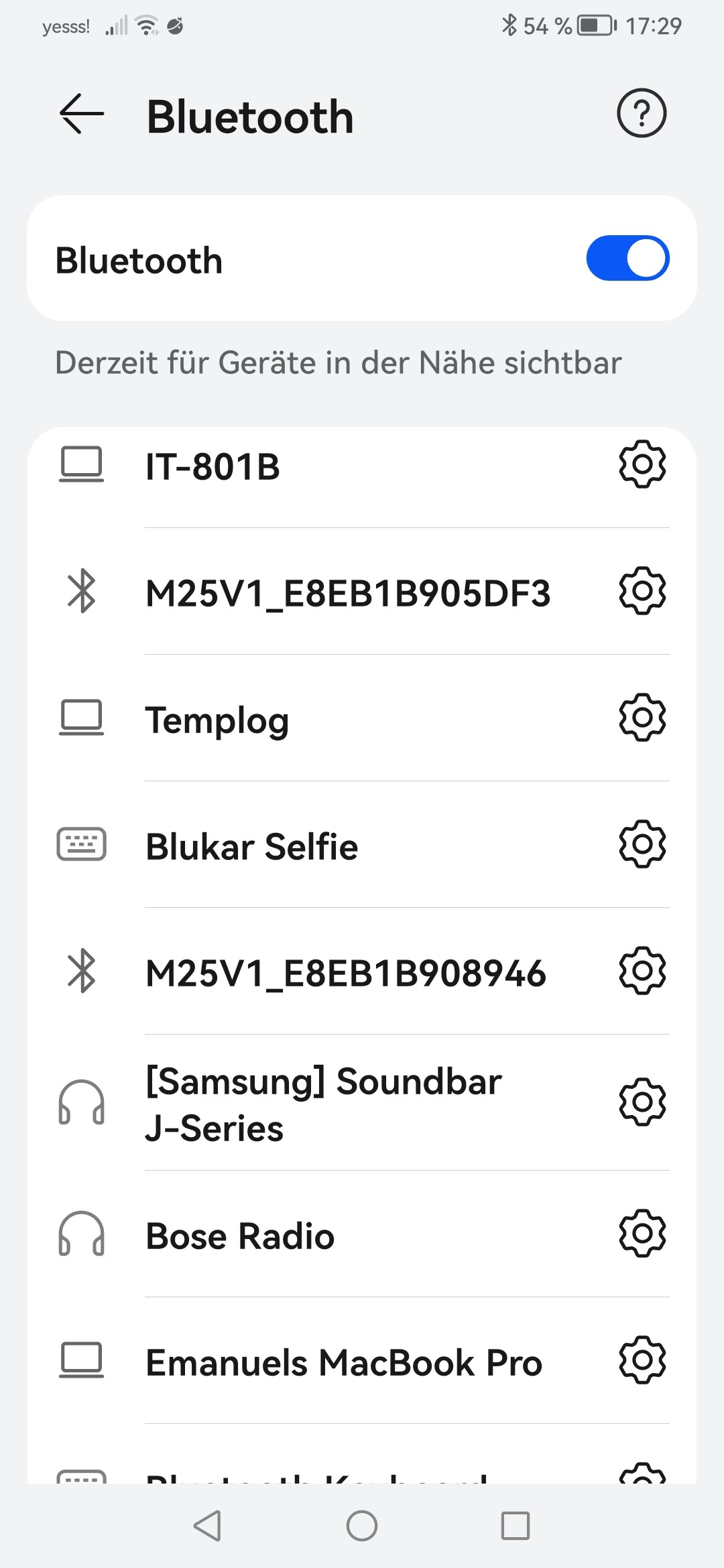Select device M25V1_E8EB1B908946
The image size is (724, 1568).
[346, 973]
